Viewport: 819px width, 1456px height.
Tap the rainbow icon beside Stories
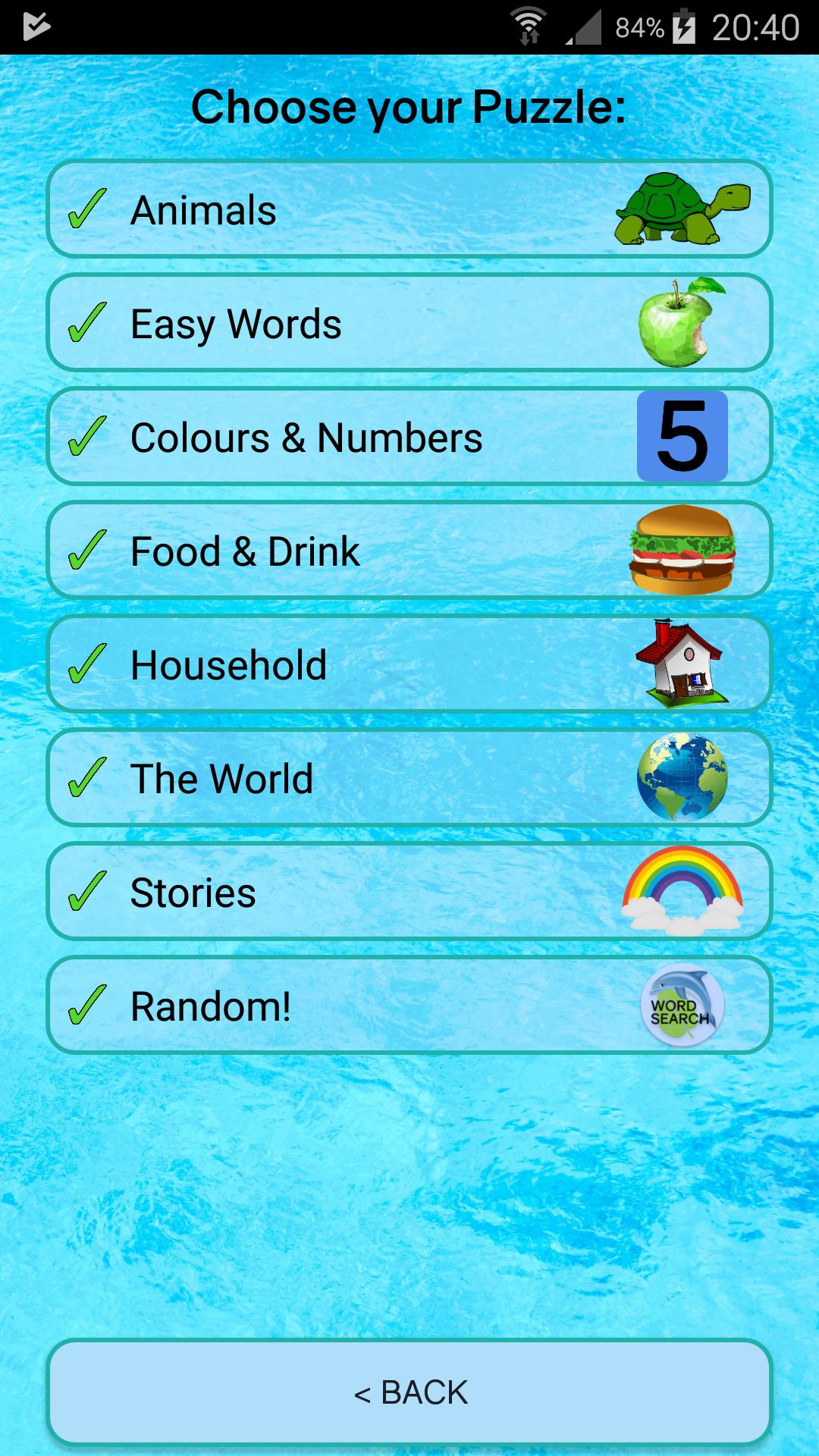(681, 891)
